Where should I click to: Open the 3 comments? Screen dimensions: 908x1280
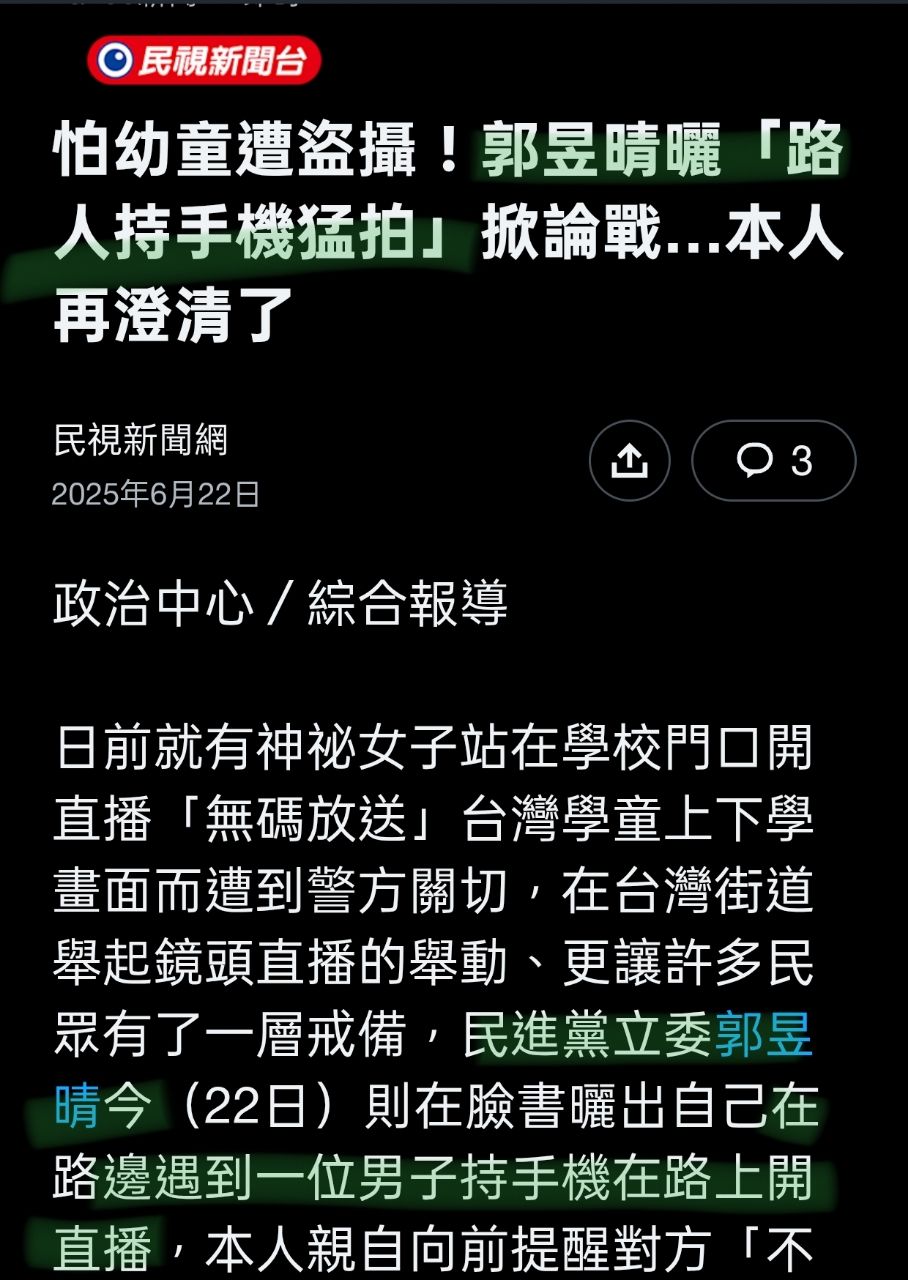(x=773, y=460)
